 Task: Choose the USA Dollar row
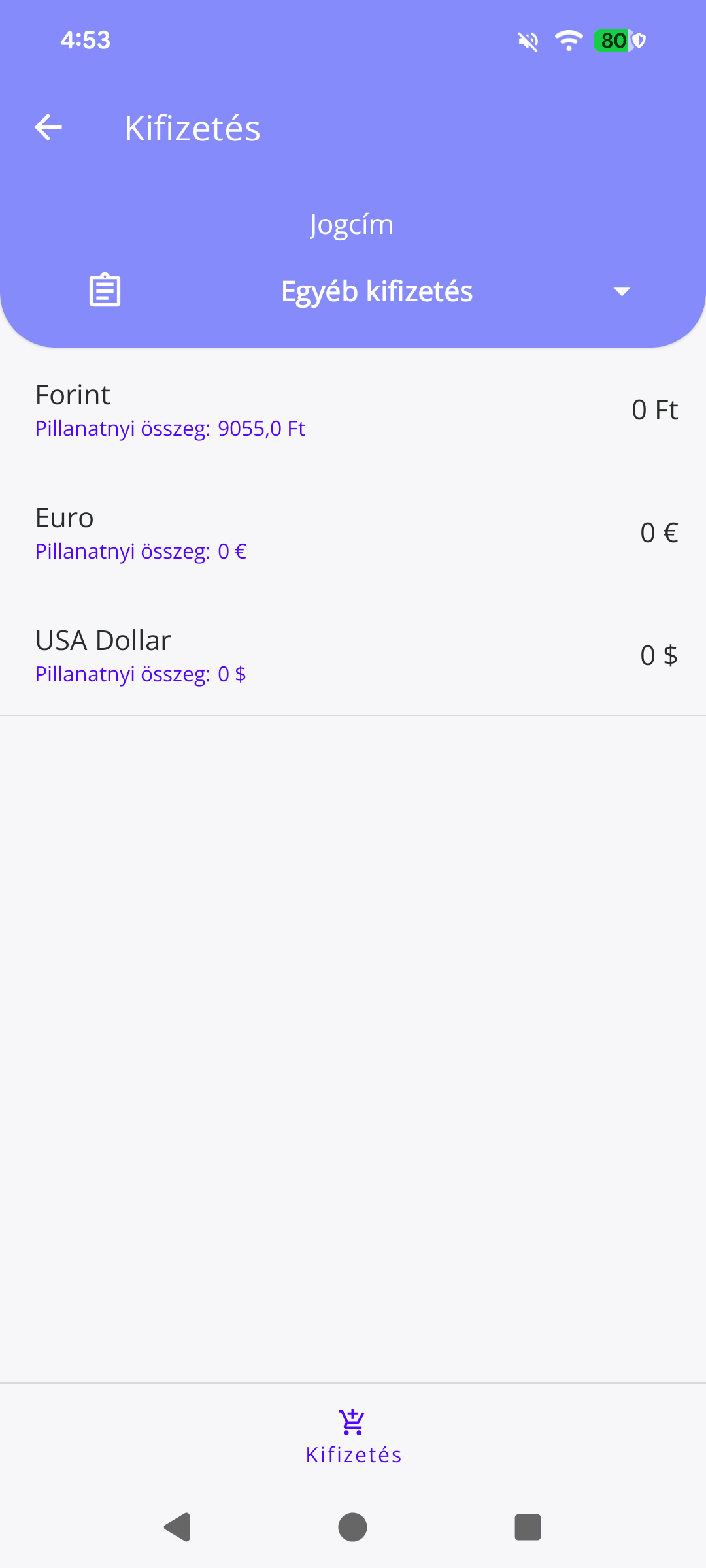pyautogui.click(x=353, y=655)
